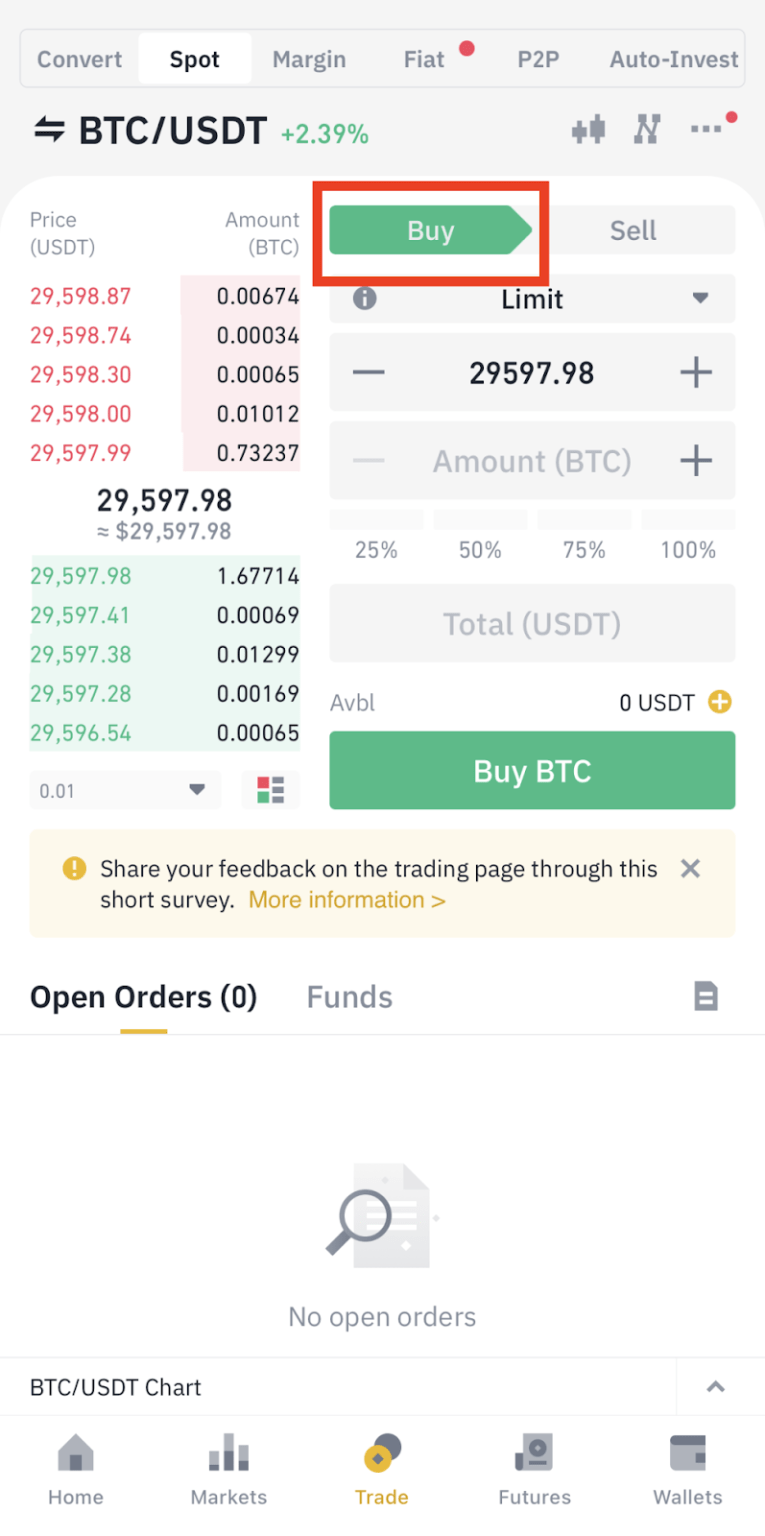Click the yellow plus to deposit USDT
765x1536 pixels.
[719, 702]
